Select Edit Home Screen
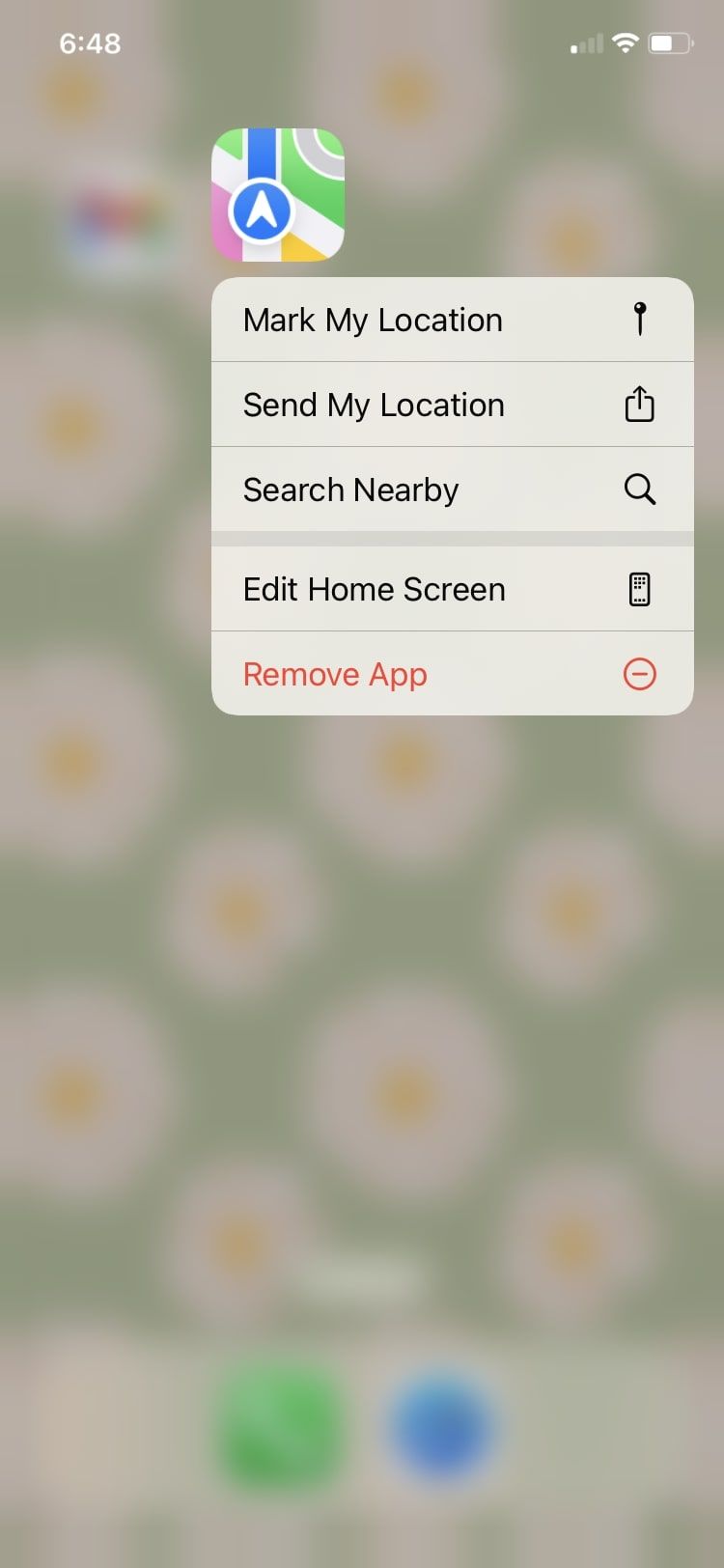Screen dimensions: 724x1568 point(452,589)
